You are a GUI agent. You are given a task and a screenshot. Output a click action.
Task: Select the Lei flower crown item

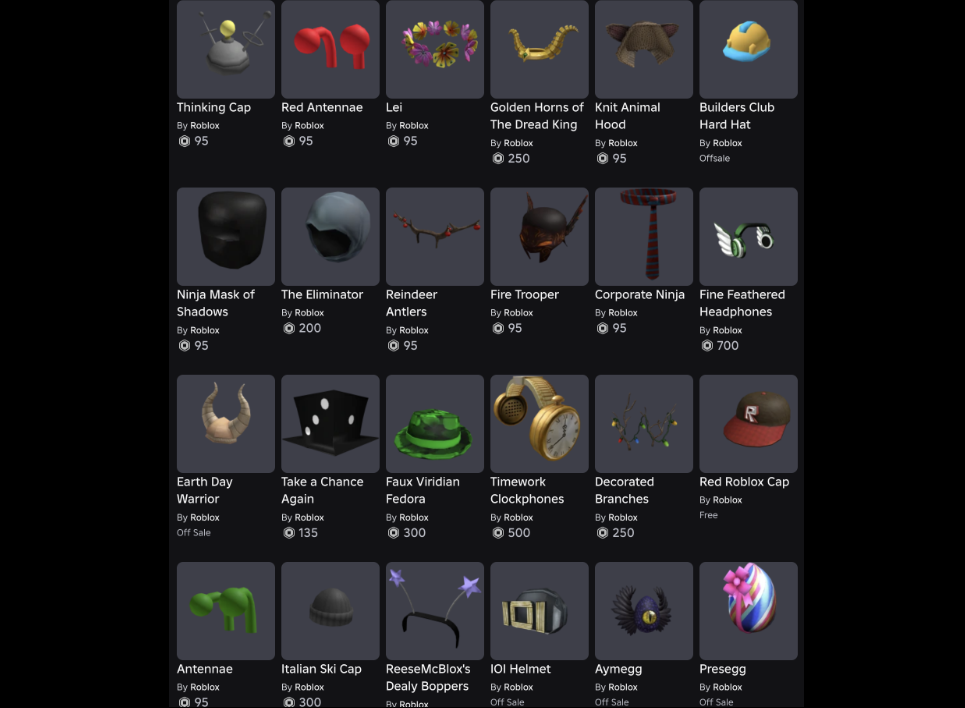[x=434, y=50]
